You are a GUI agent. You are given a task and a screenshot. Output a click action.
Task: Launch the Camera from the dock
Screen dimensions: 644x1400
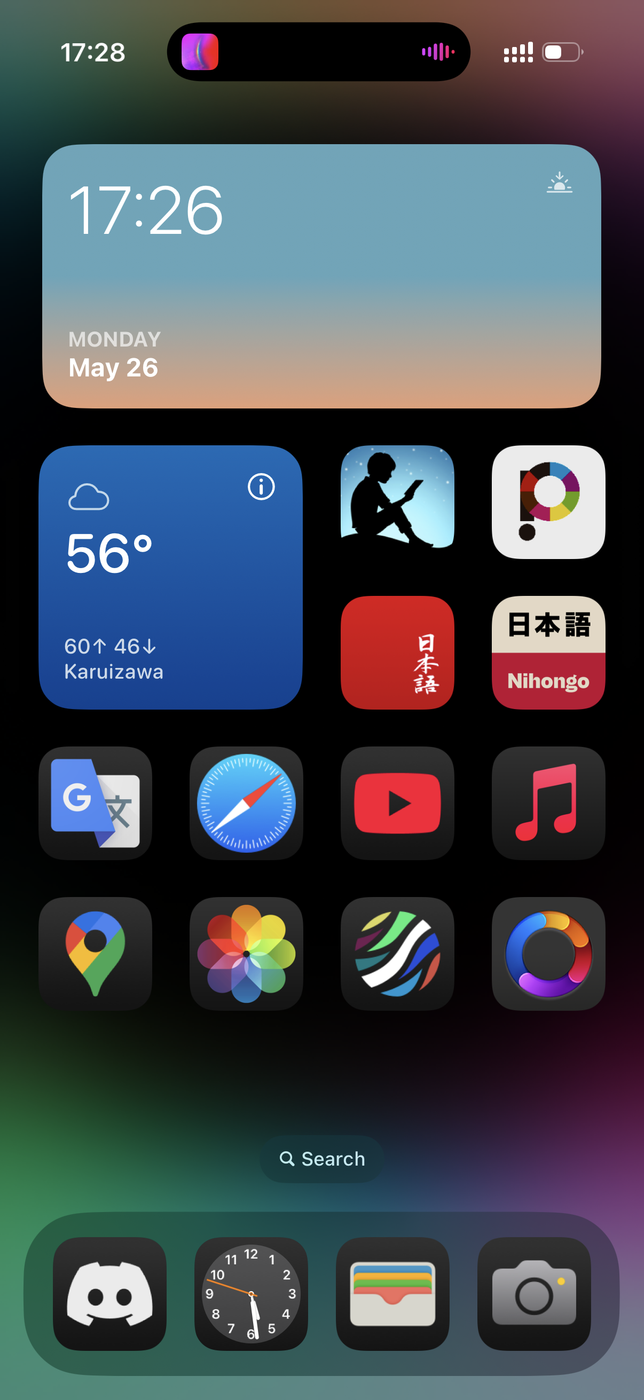click(x=534, y=1294)
